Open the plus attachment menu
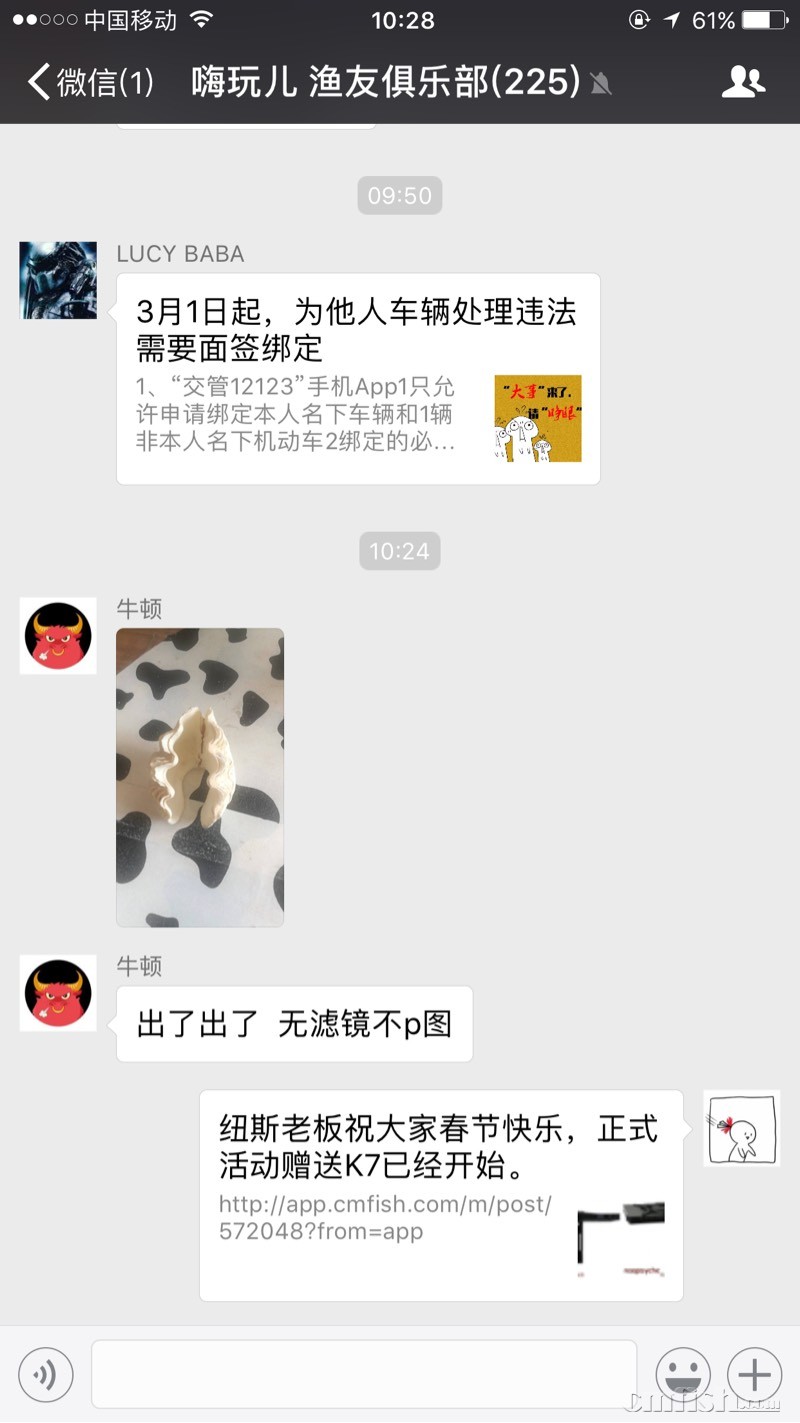800x1423 pixels. (755, 1375)
